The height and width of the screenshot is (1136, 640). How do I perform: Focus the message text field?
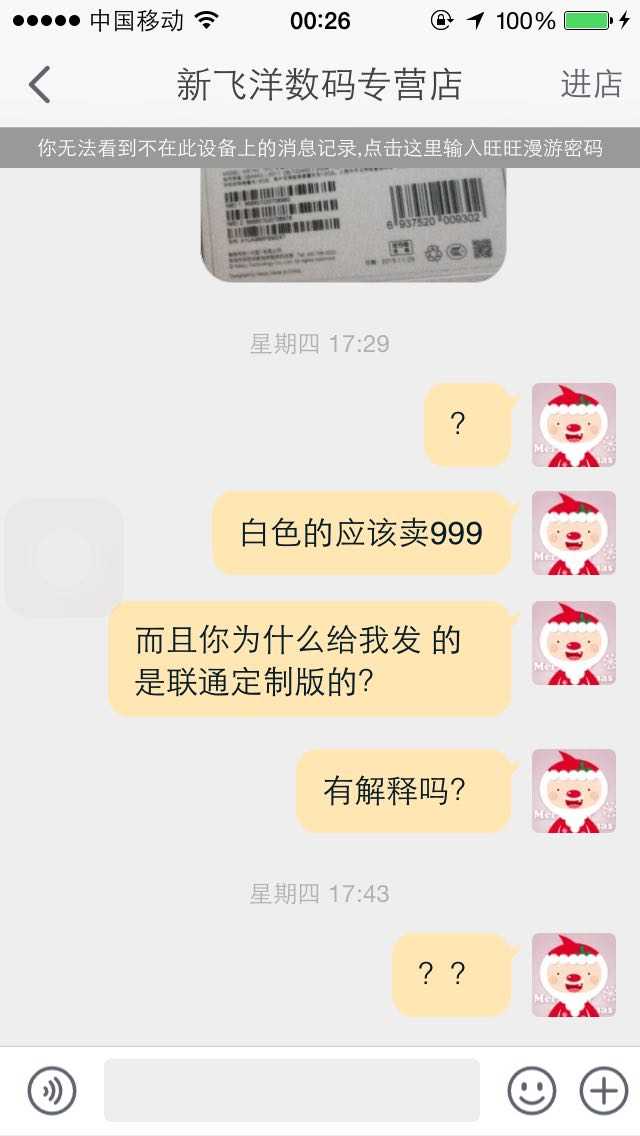[292, 1090]
